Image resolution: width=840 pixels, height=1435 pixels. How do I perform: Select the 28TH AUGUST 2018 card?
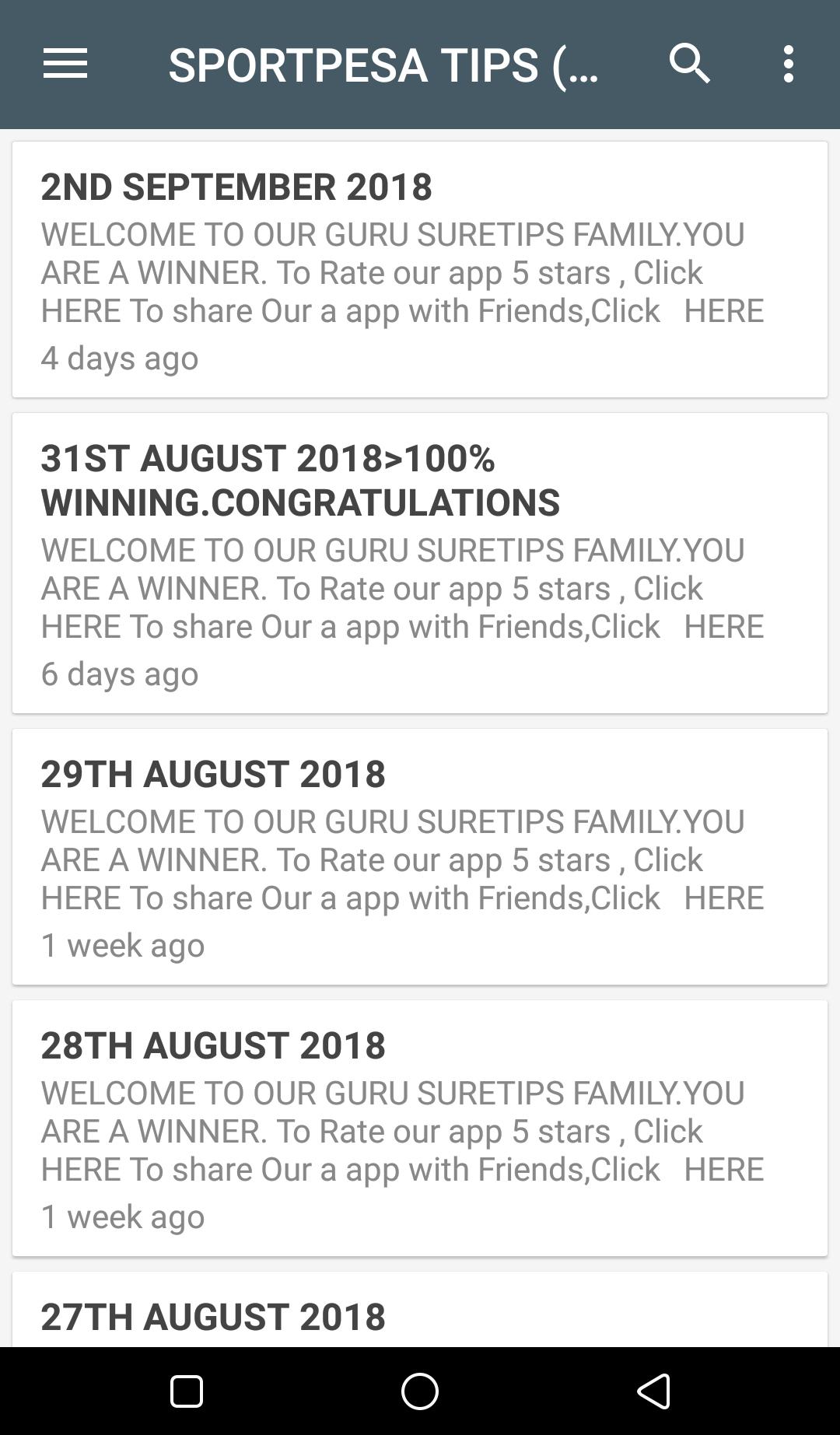[x=420, y=1128]
